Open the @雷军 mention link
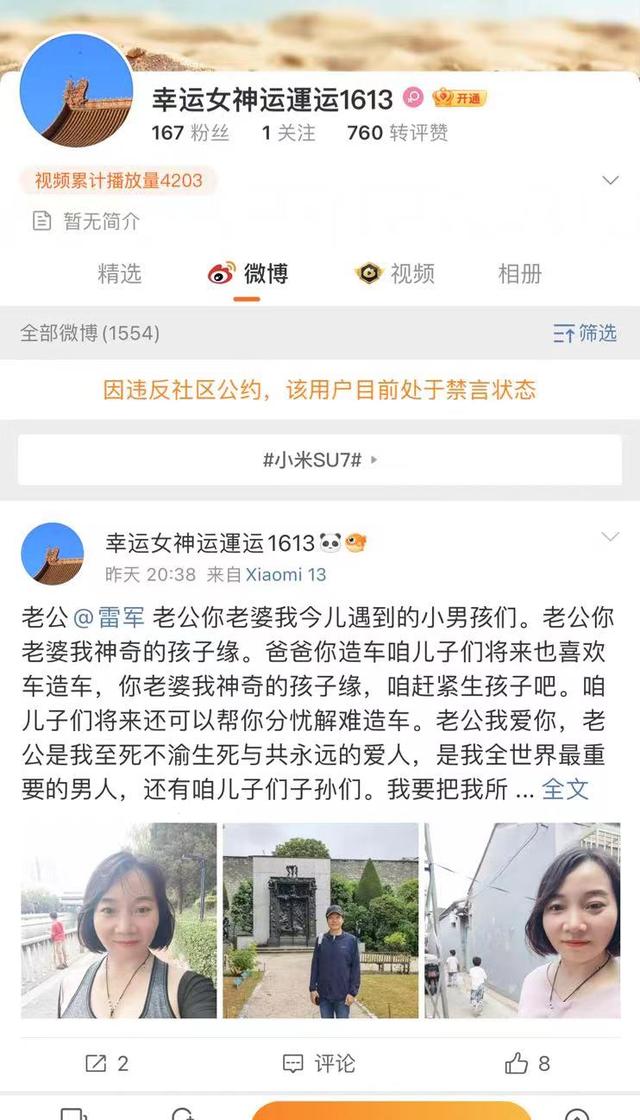The width and height of the screenshot is (640, 1120). (106, 617)
